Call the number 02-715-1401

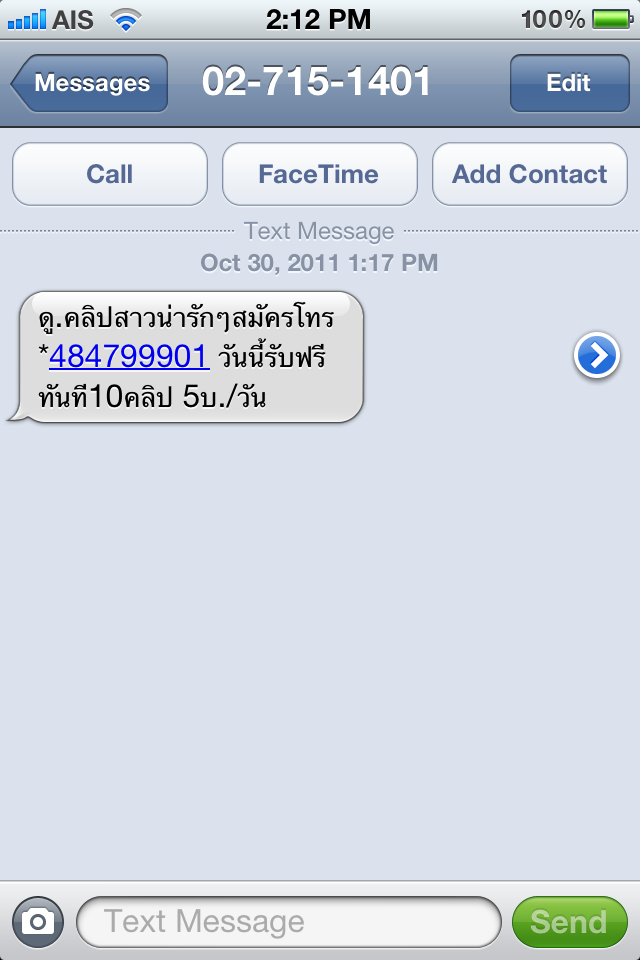110,174
